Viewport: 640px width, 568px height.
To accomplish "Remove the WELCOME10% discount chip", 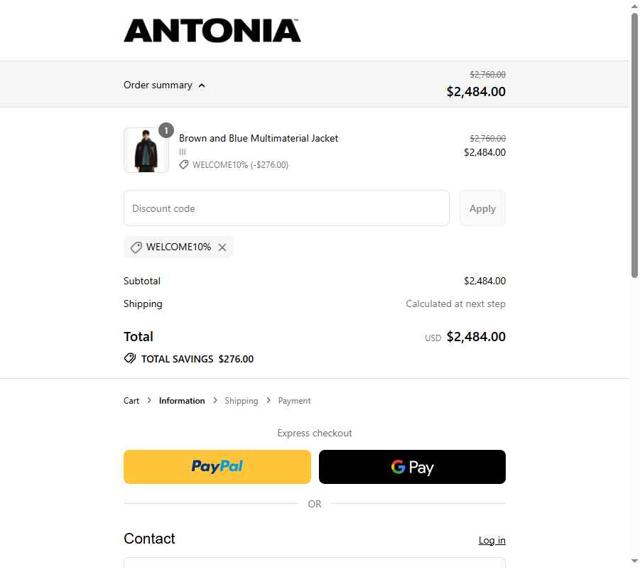I will [x=222, y=247].
